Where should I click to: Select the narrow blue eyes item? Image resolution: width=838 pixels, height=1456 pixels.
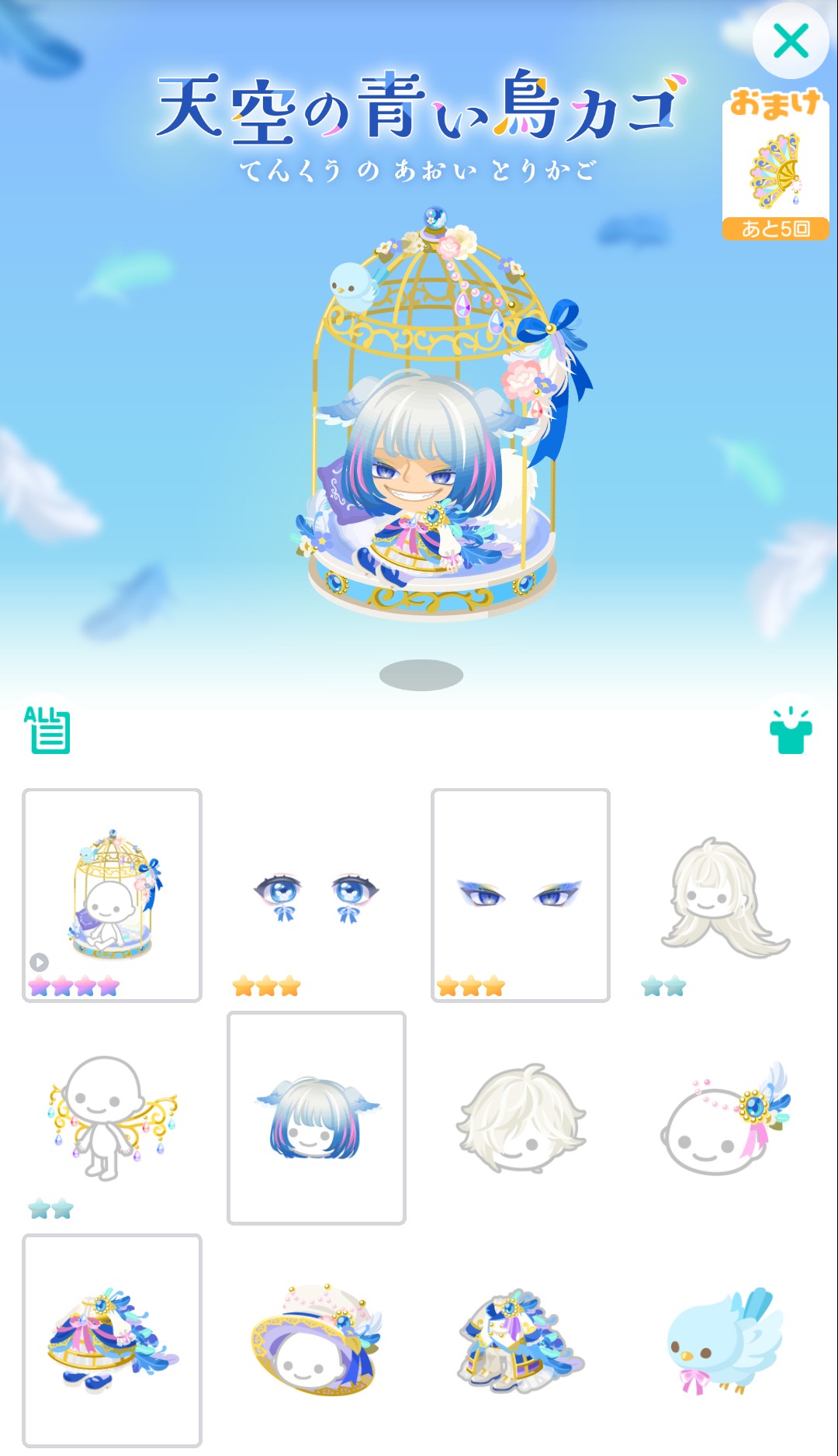click(x=520, y=894)
